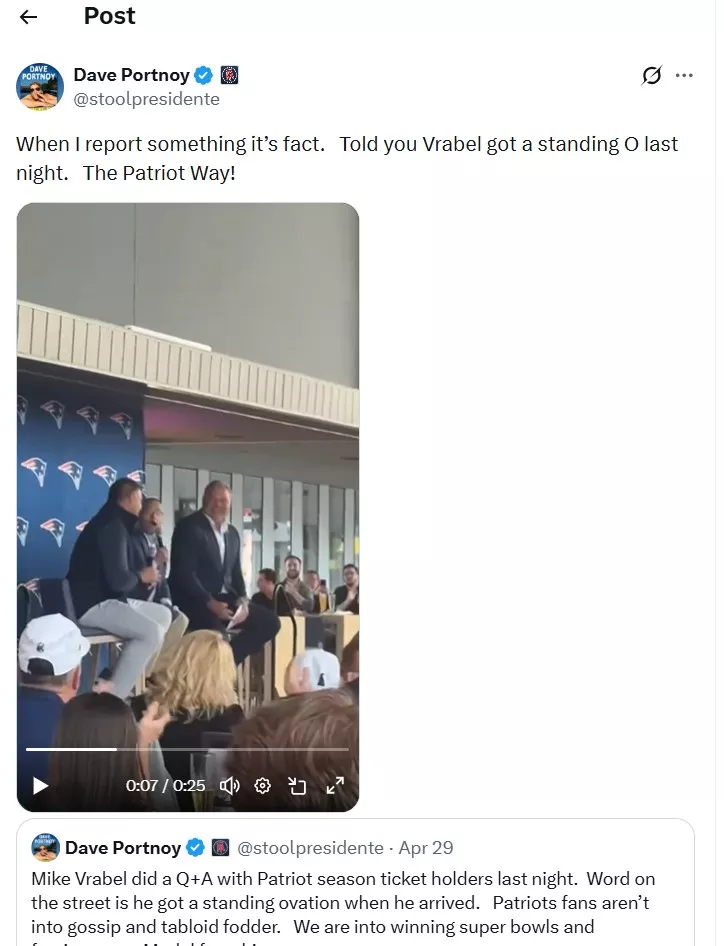724x946 pixels.
Task: Open Dave Portnoy's profile picture
Action: tap(40, 86)
